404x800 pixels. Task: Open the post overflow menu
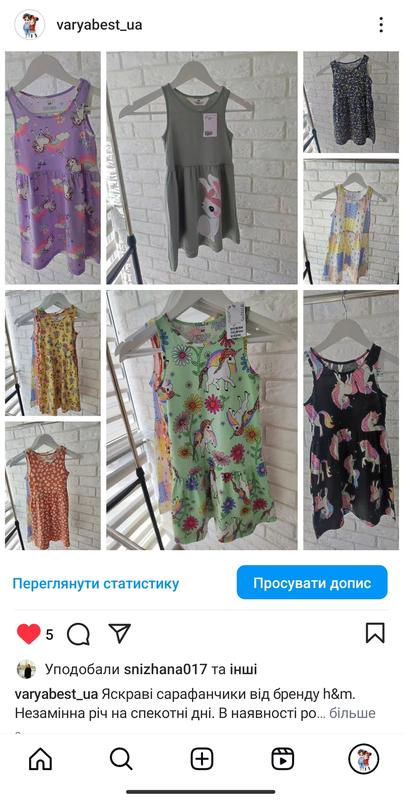click(381, 24)
